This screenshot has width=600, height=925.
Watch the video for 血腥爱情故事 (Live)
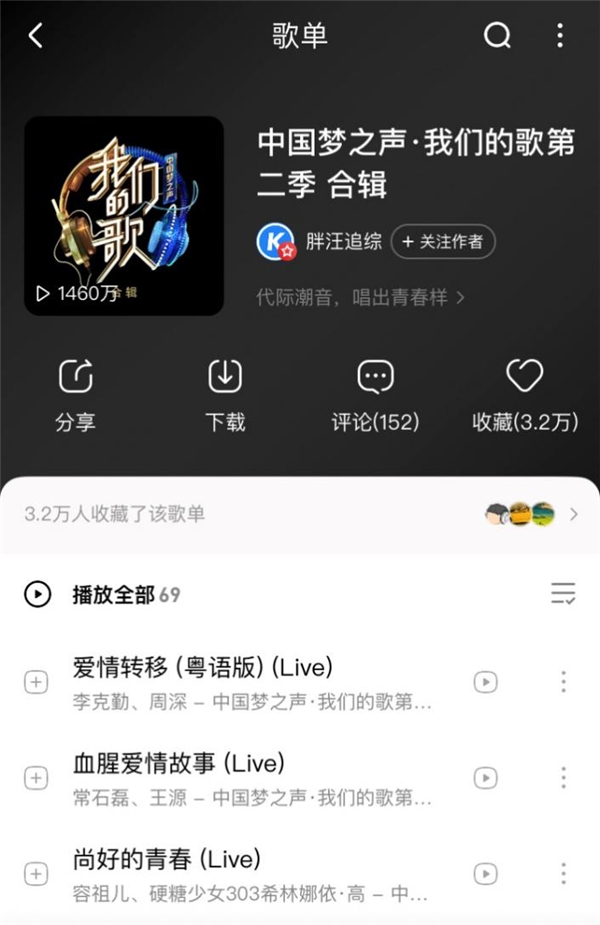(485, 778)
